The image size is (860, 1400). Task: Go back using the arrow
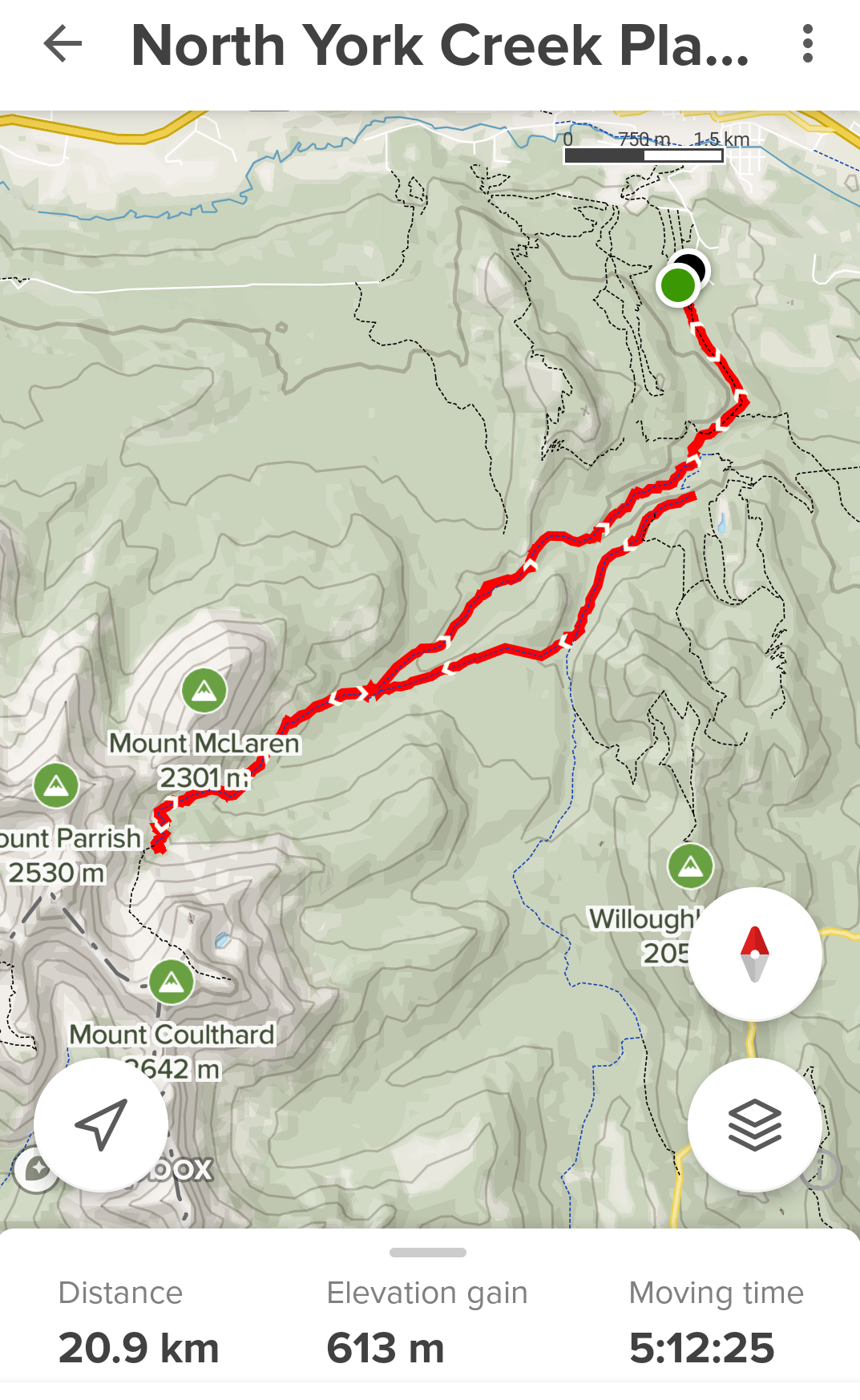click(x=63, y=44)
